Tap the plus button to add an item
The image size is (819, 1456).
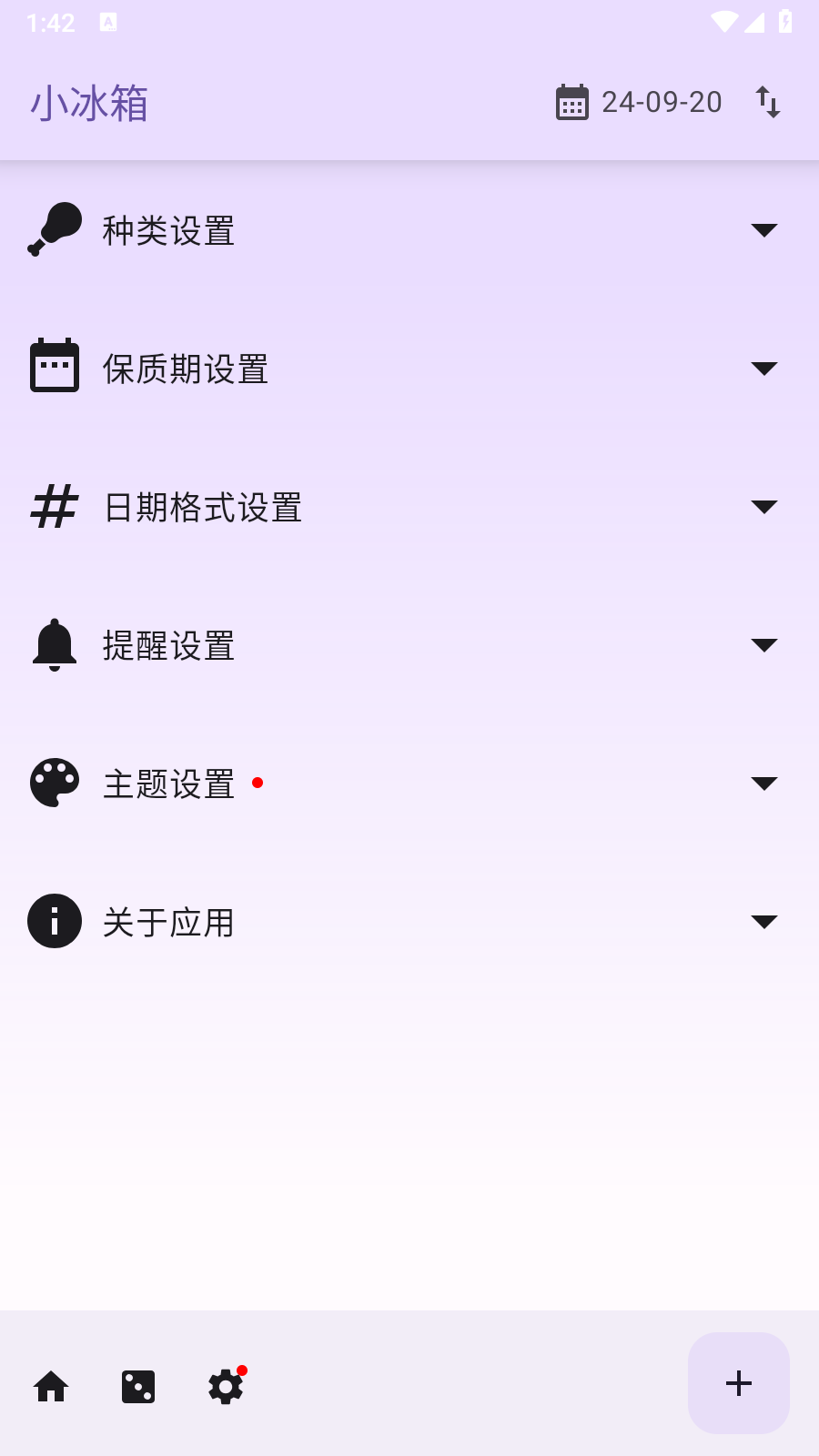click(738, 1383)
